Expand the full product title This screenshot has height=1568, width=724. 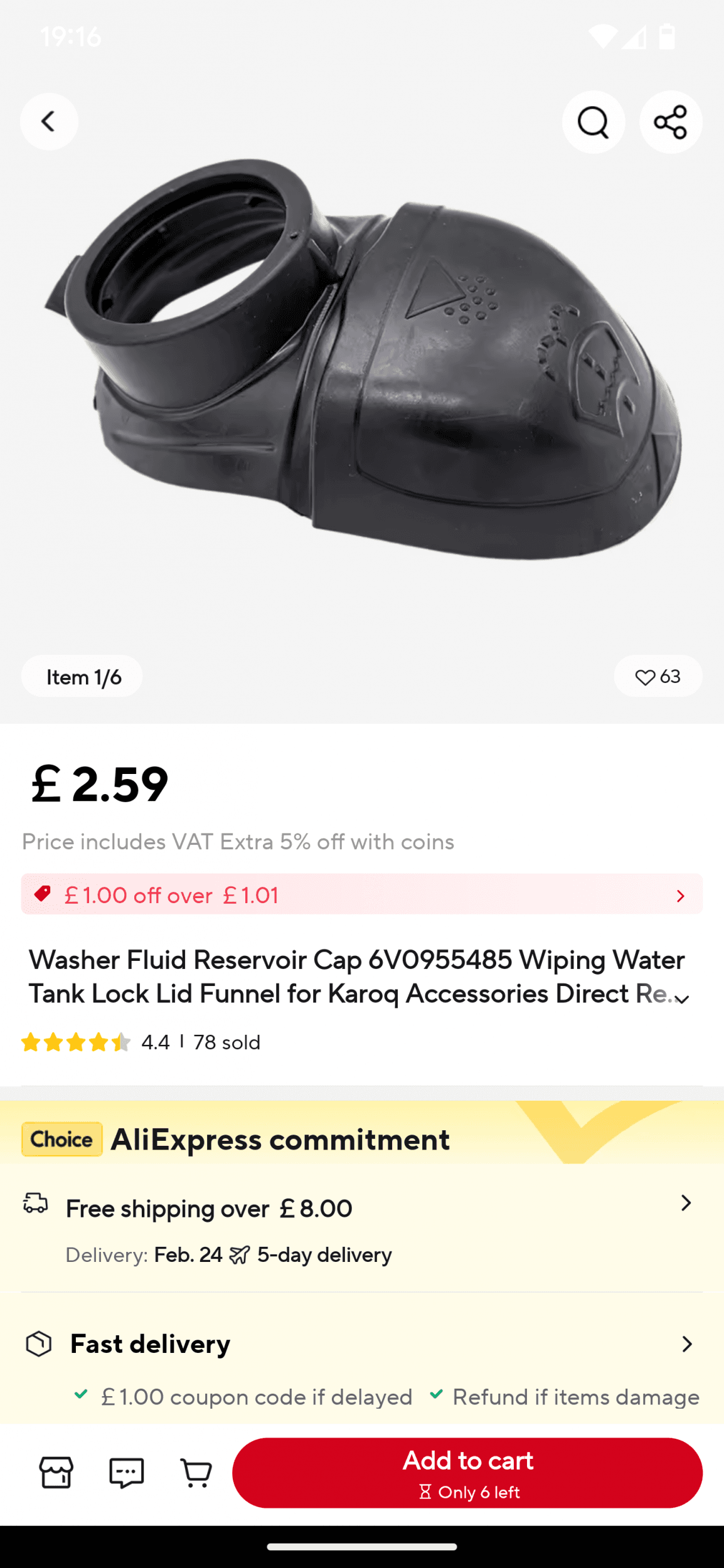coord(681,999)
